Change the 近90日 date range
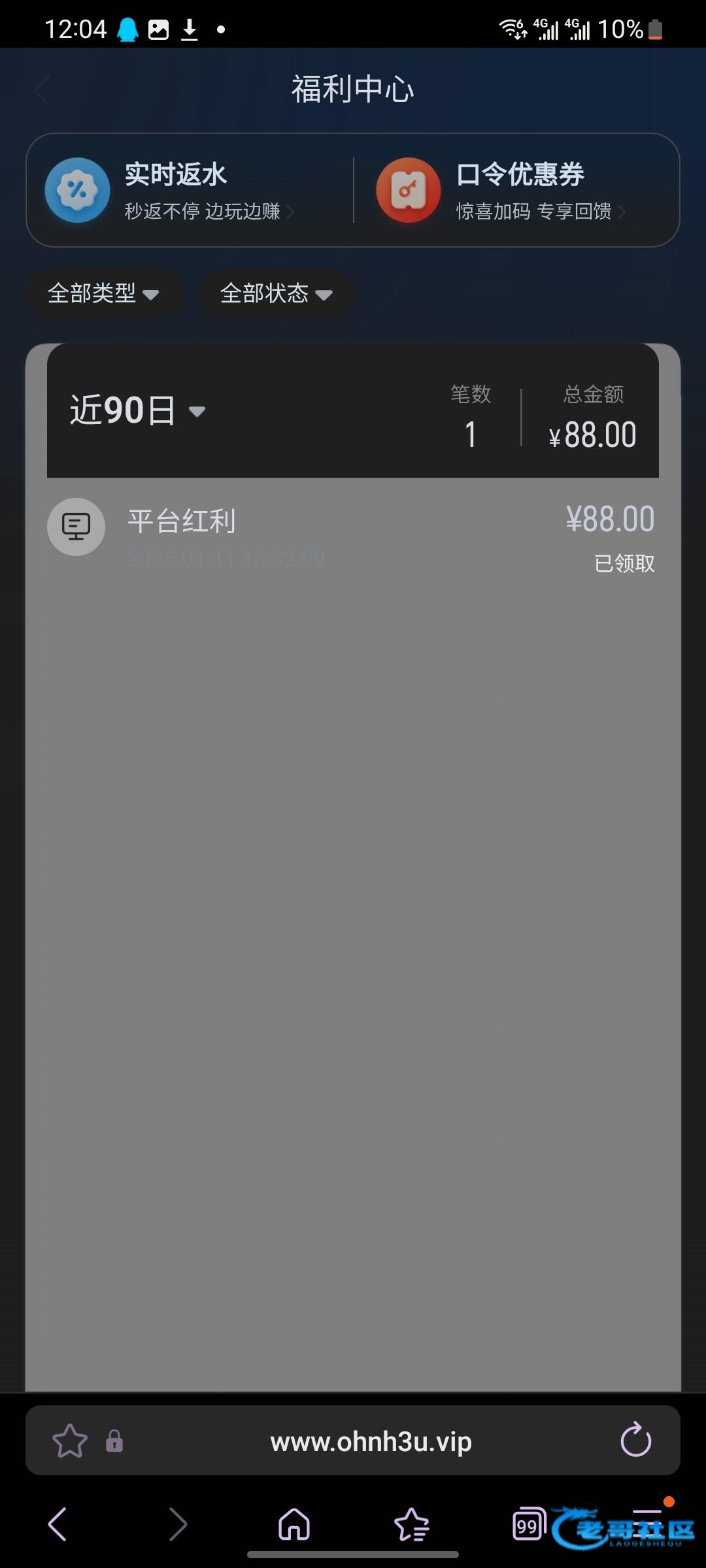The height and width of the screenshot is (1568, 706). pyautogui.click(x=137, y=411)
